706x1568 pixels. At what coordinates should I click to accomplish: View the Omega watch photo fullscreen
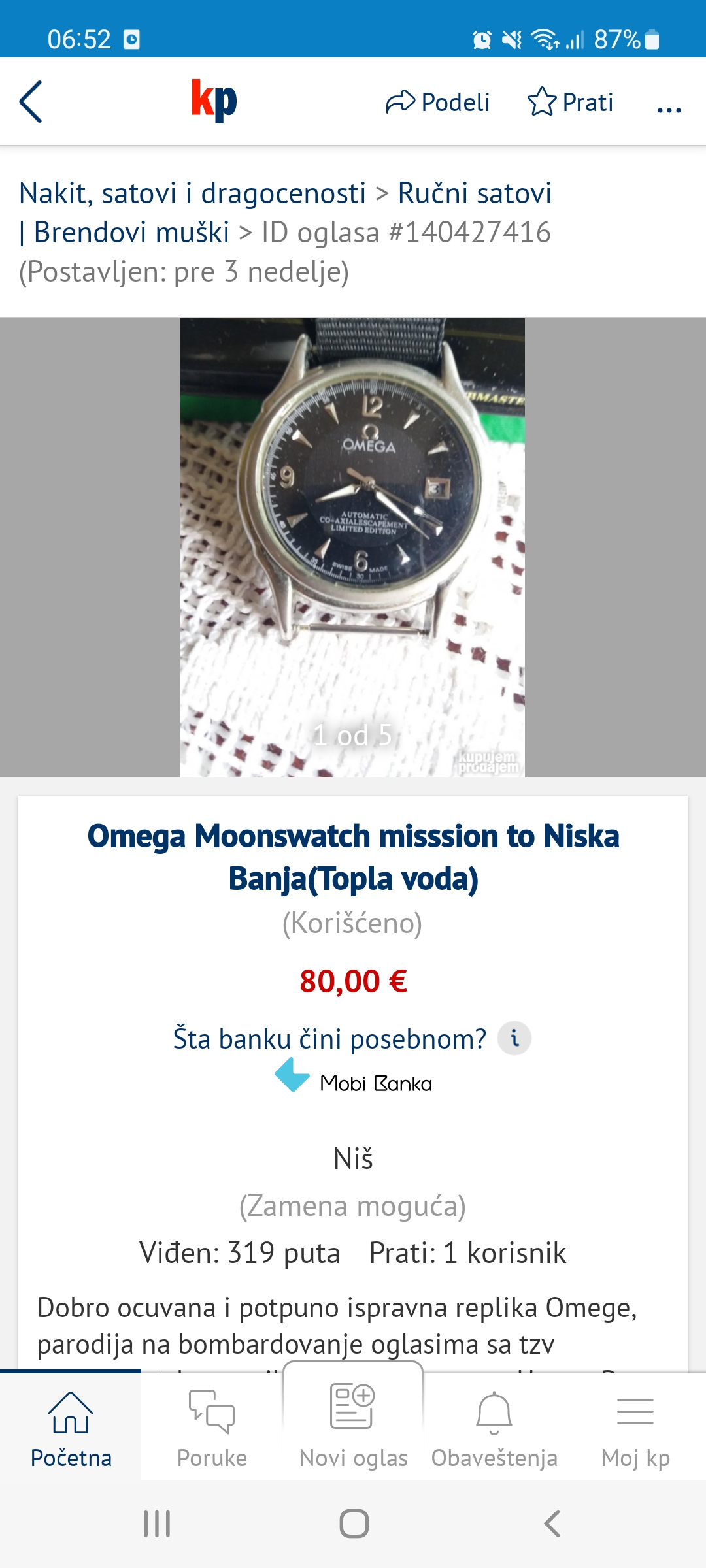[352, 547]
